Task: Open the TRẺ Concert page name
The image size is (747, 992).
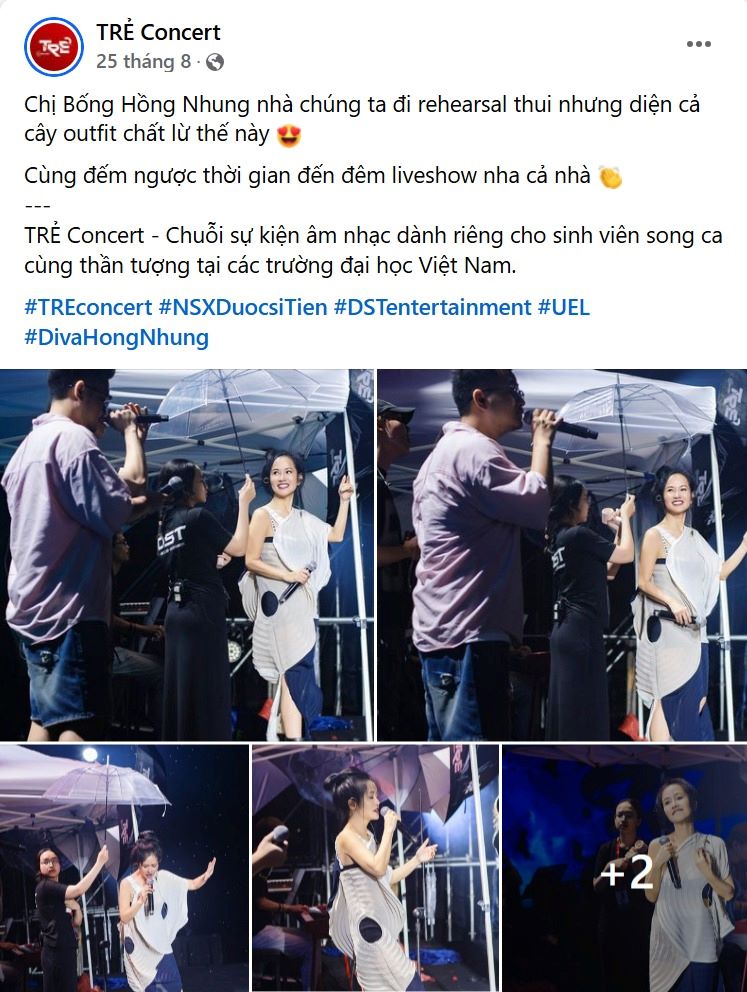Action: 158,32
